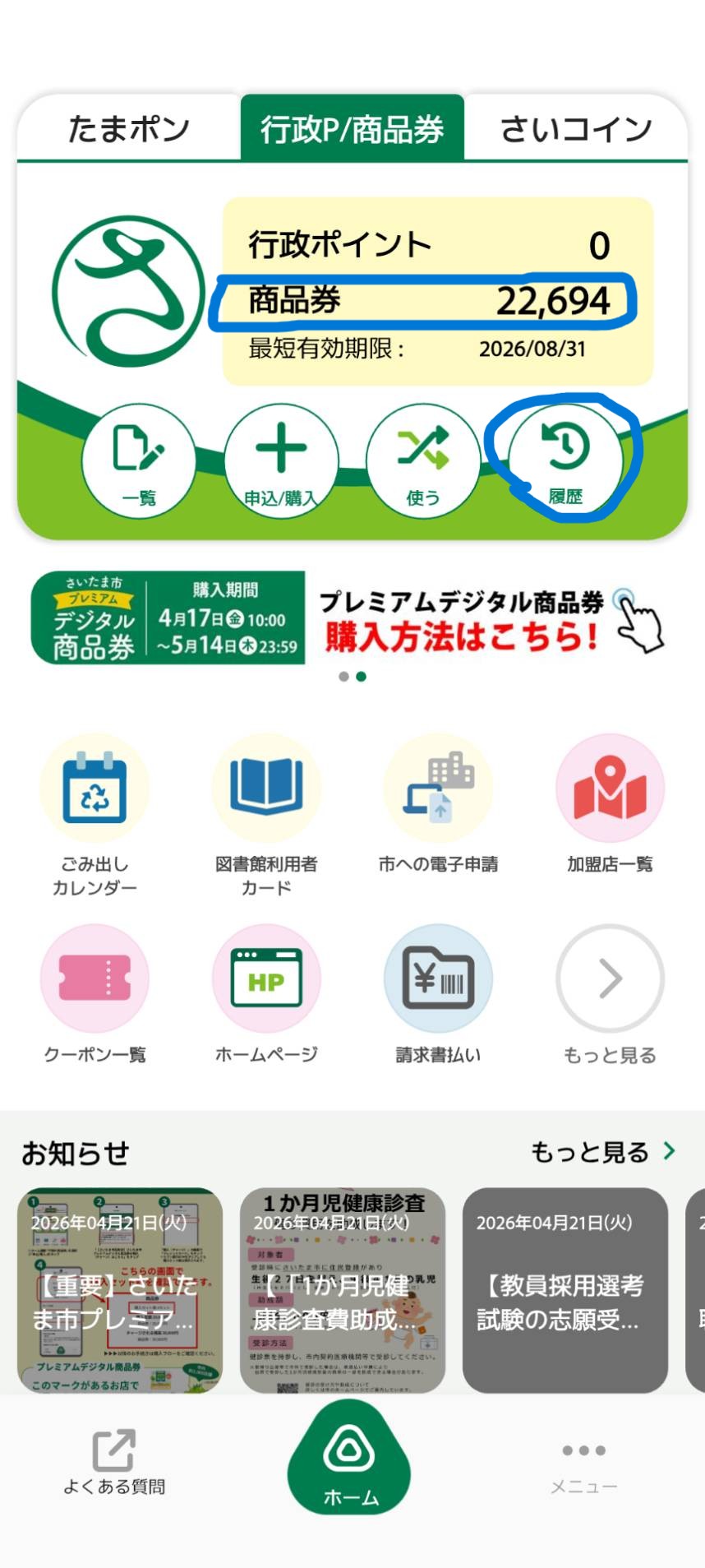
Task: Open the 履歴 history button
Action: (565, 461)
